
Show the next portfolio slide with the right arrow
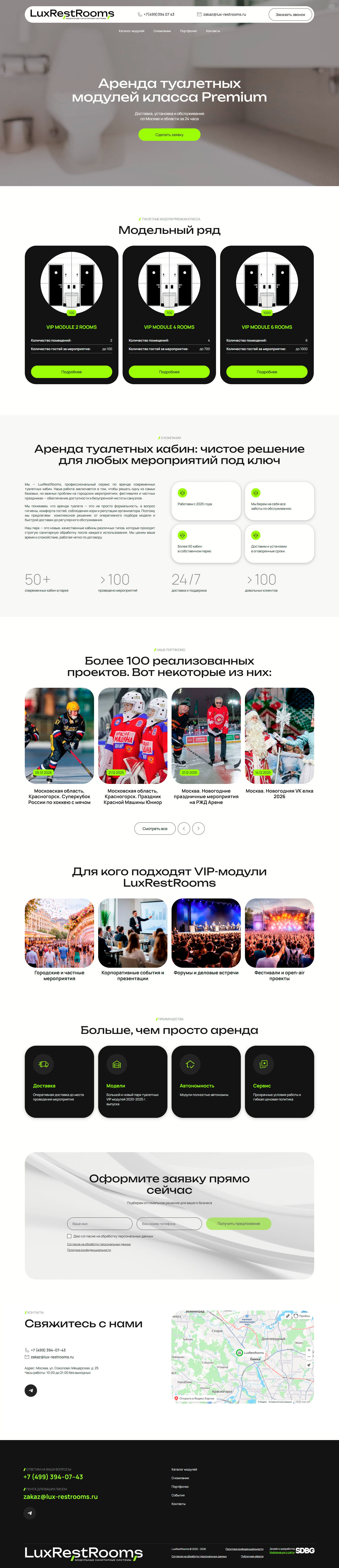coord(198,828)
